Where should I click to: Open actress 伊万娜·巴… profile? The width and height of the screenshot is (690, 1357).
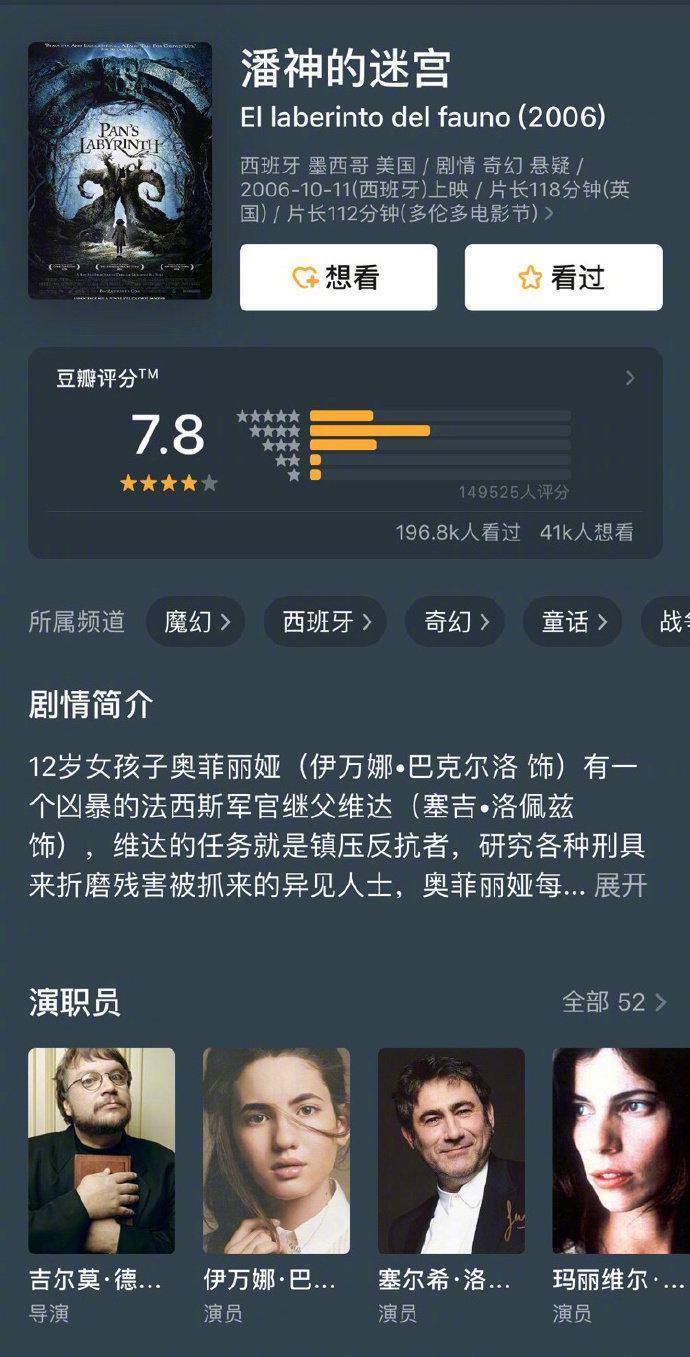coord(276,1150)
